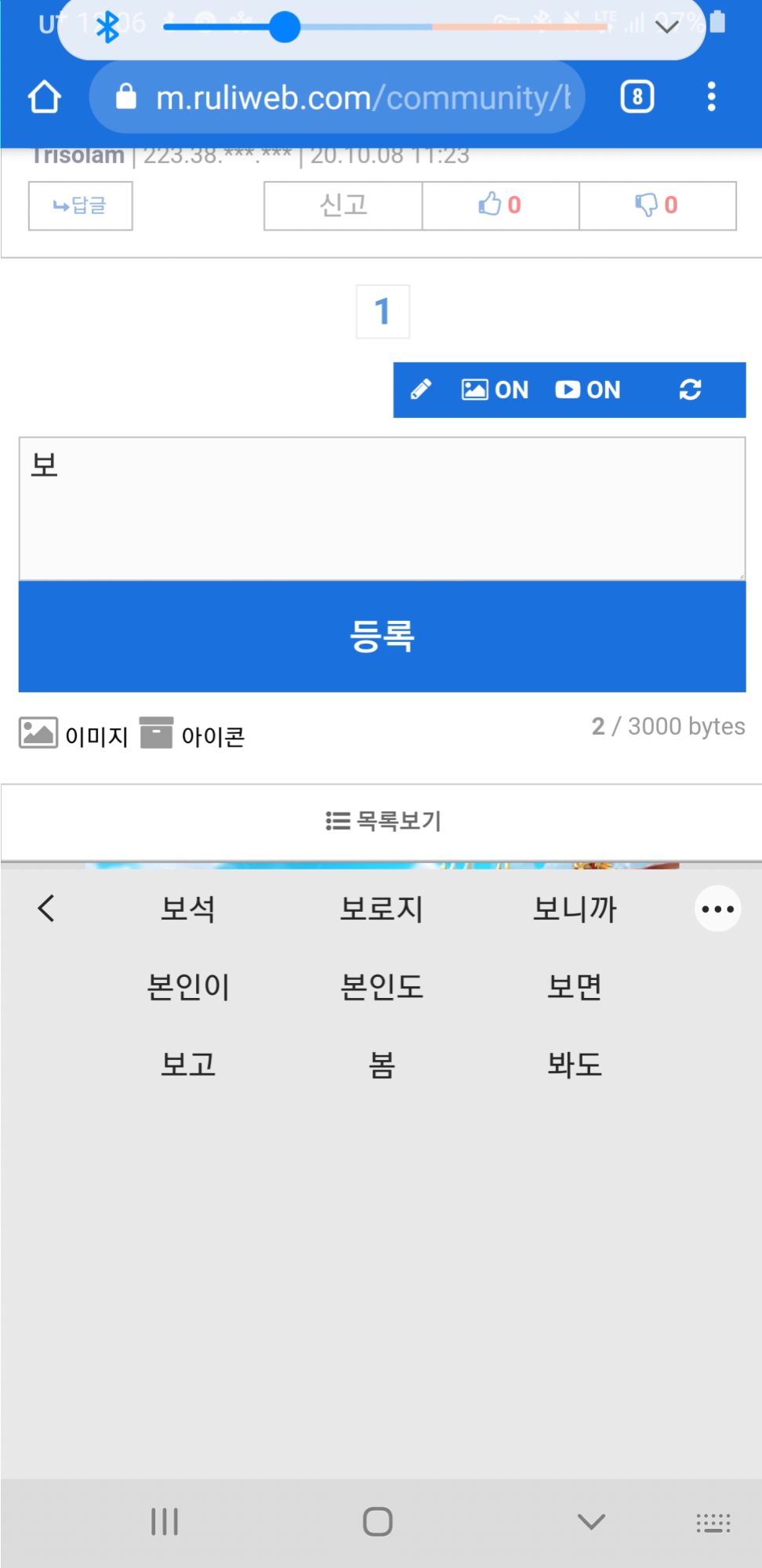
Task: Attach an image via 이미지
Action: coord(73,734)
